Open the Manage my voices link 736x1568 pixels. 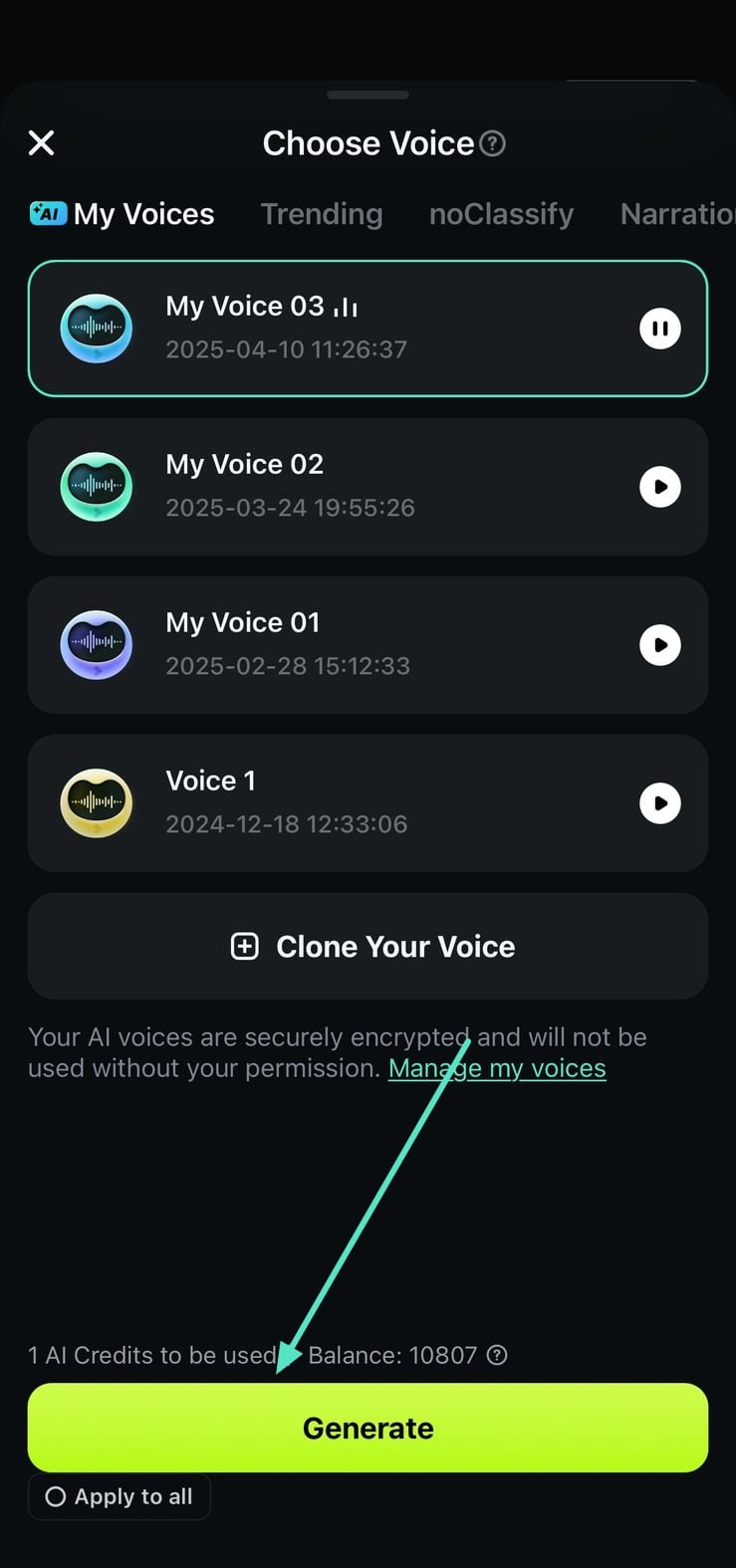[497, 1068]
